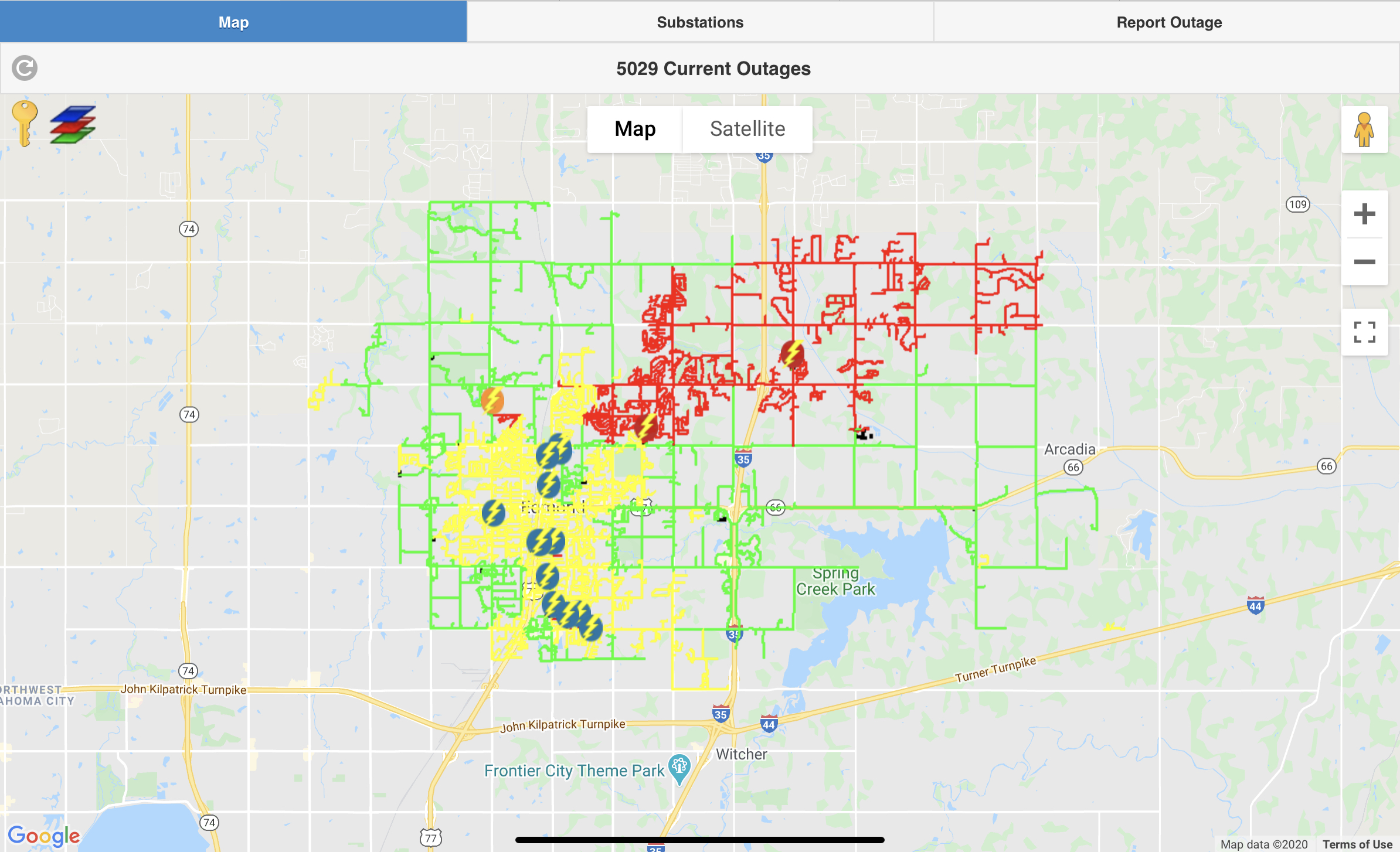Open the Report Outage tab

coord(1168,22)
